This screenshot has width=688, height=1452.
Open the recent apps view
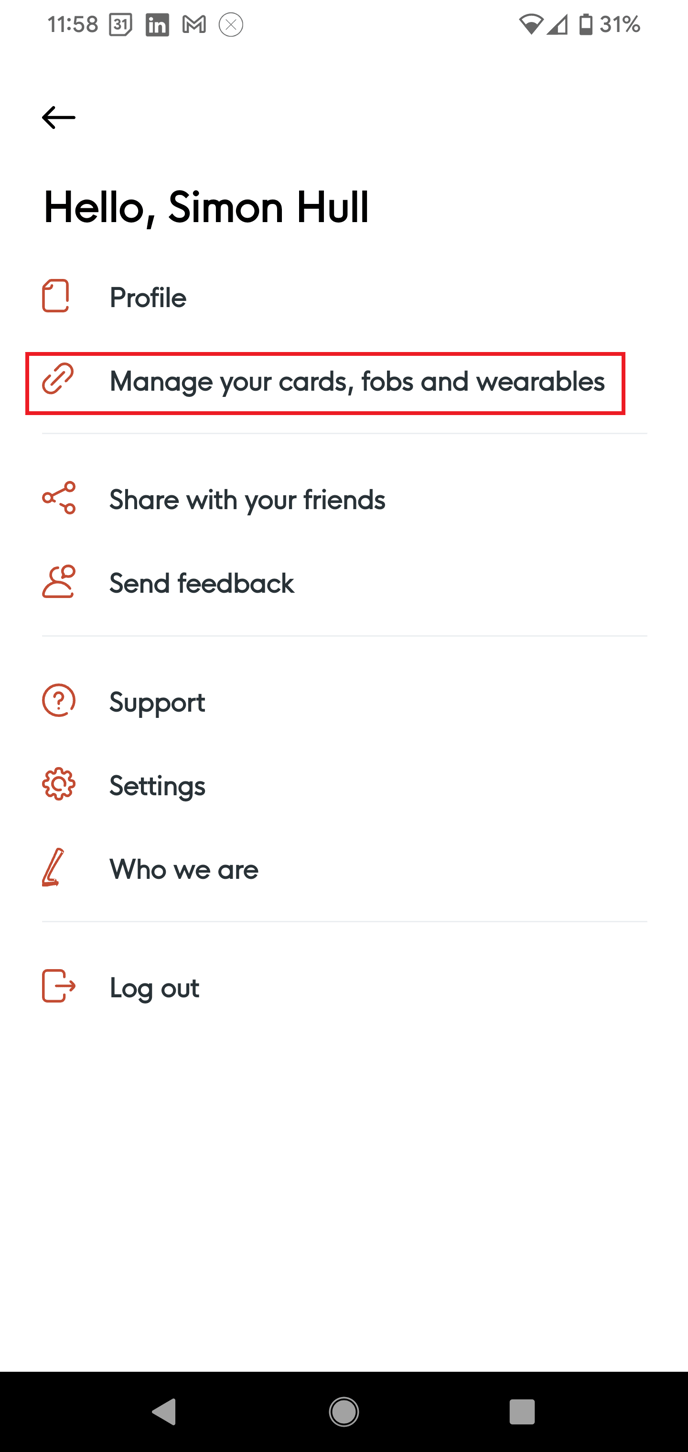point(521,1411)
